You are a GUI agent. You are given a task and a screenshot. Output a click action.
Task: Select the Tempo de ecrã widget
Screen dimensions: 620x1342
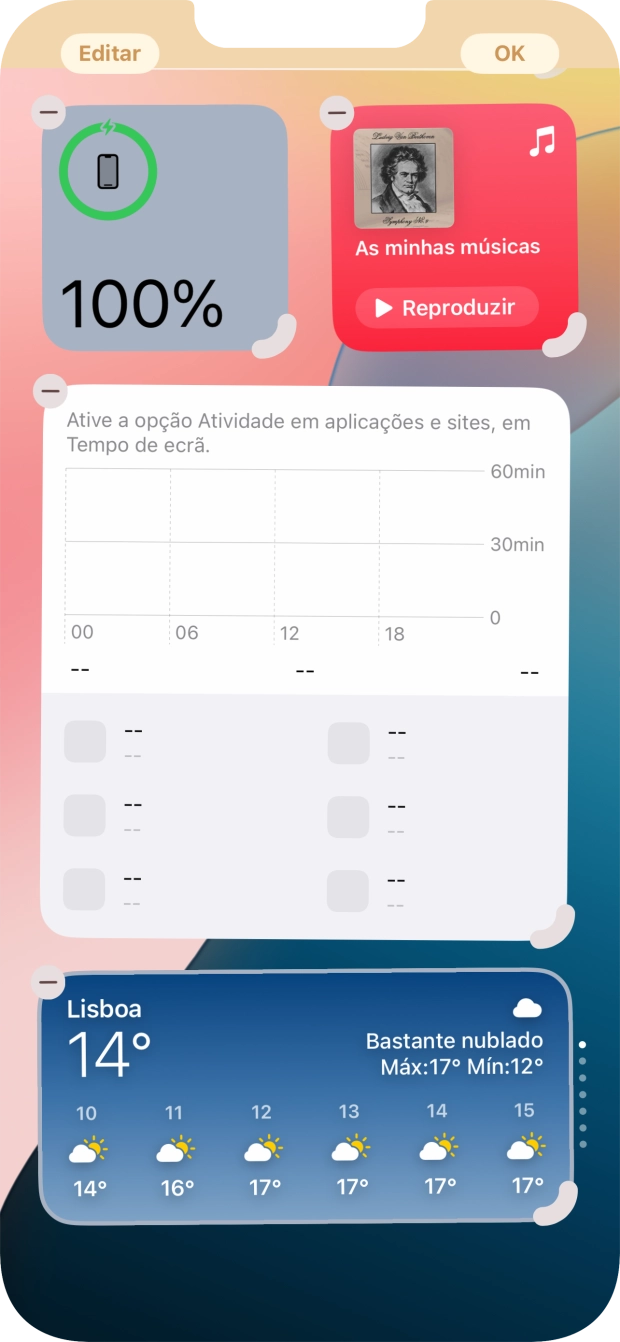(305, 660)
